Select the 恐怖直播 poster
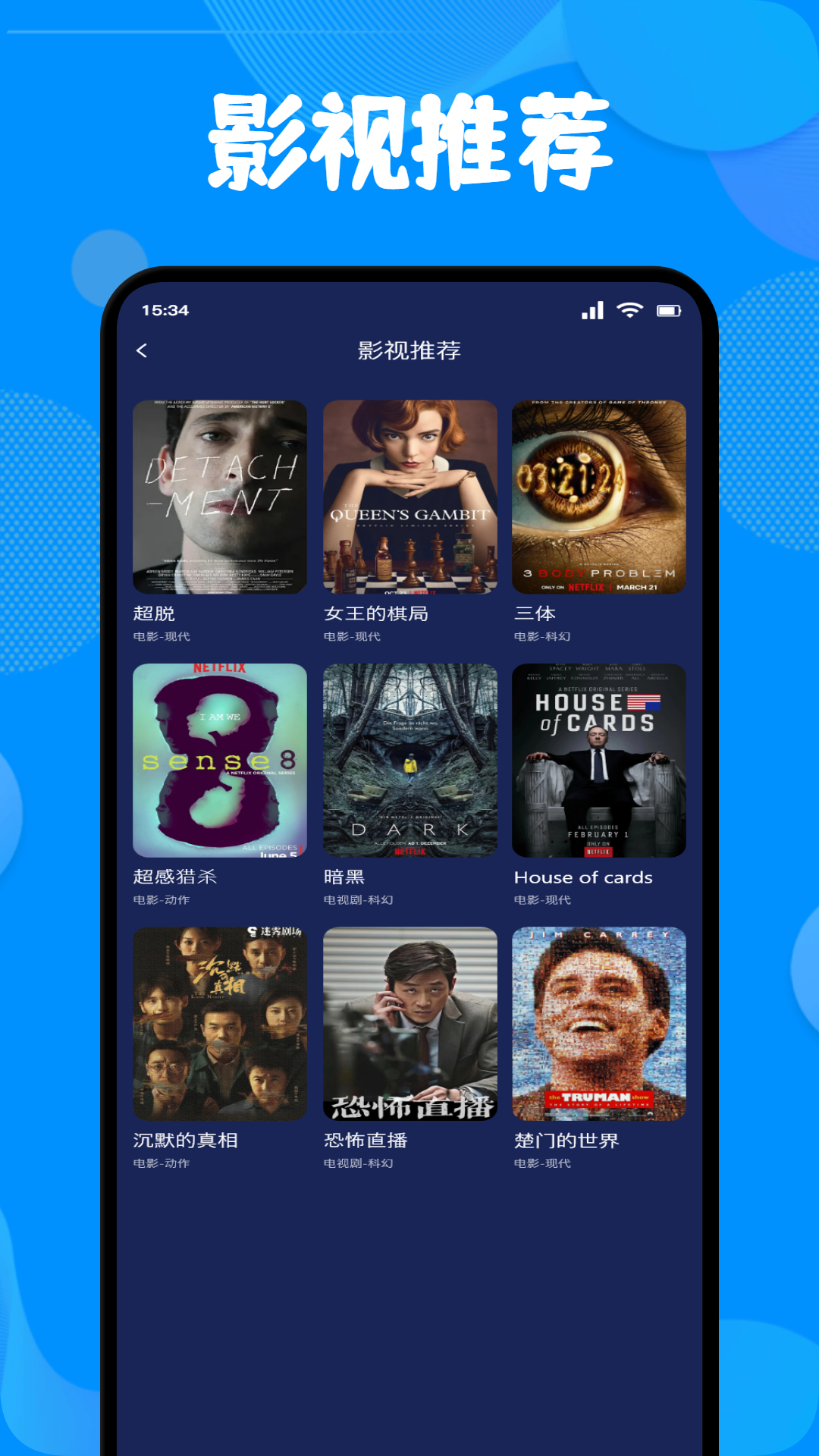819x1456 pixels. pyautogui.click(x=409, y=1022)
